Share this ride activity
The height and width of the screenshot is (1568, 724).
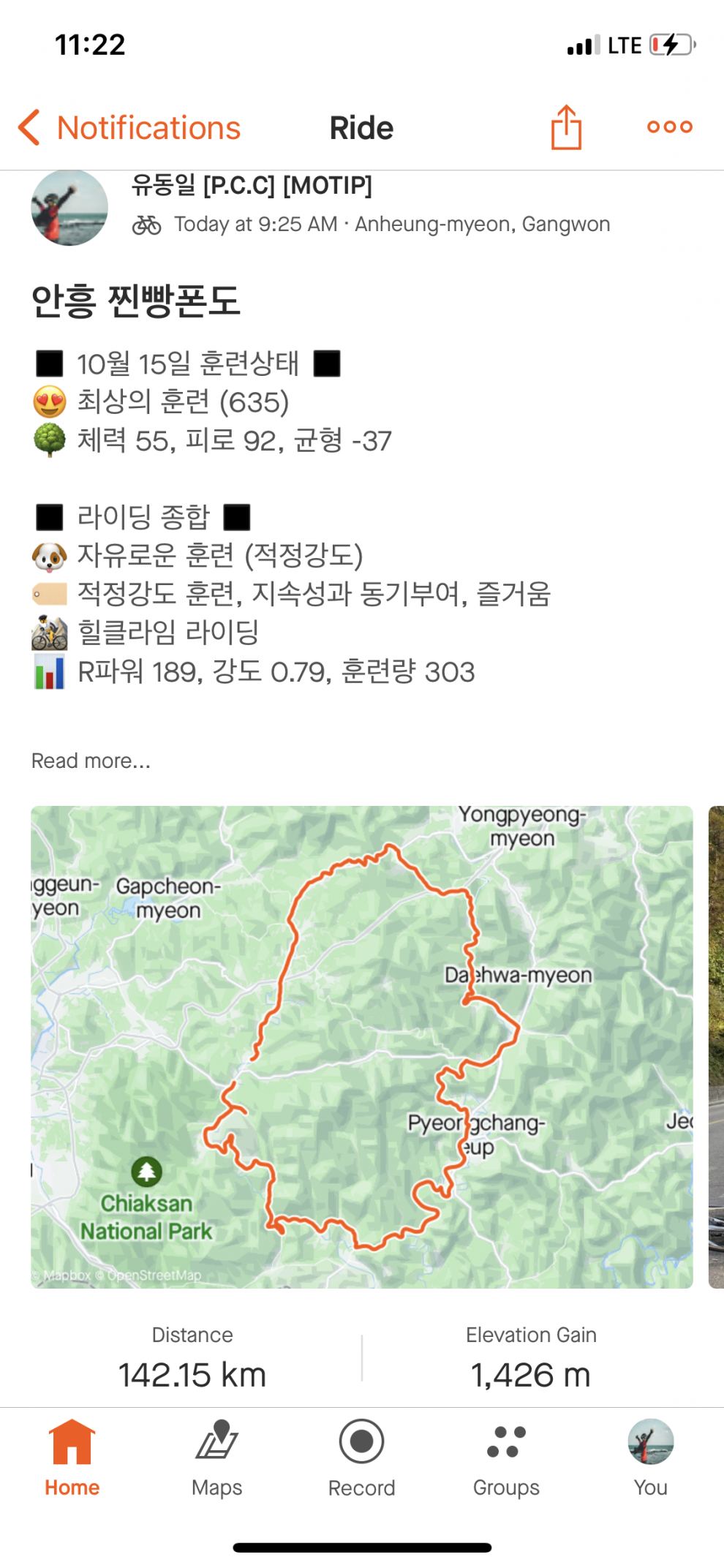pyautogui.click(x=566, y=128)
